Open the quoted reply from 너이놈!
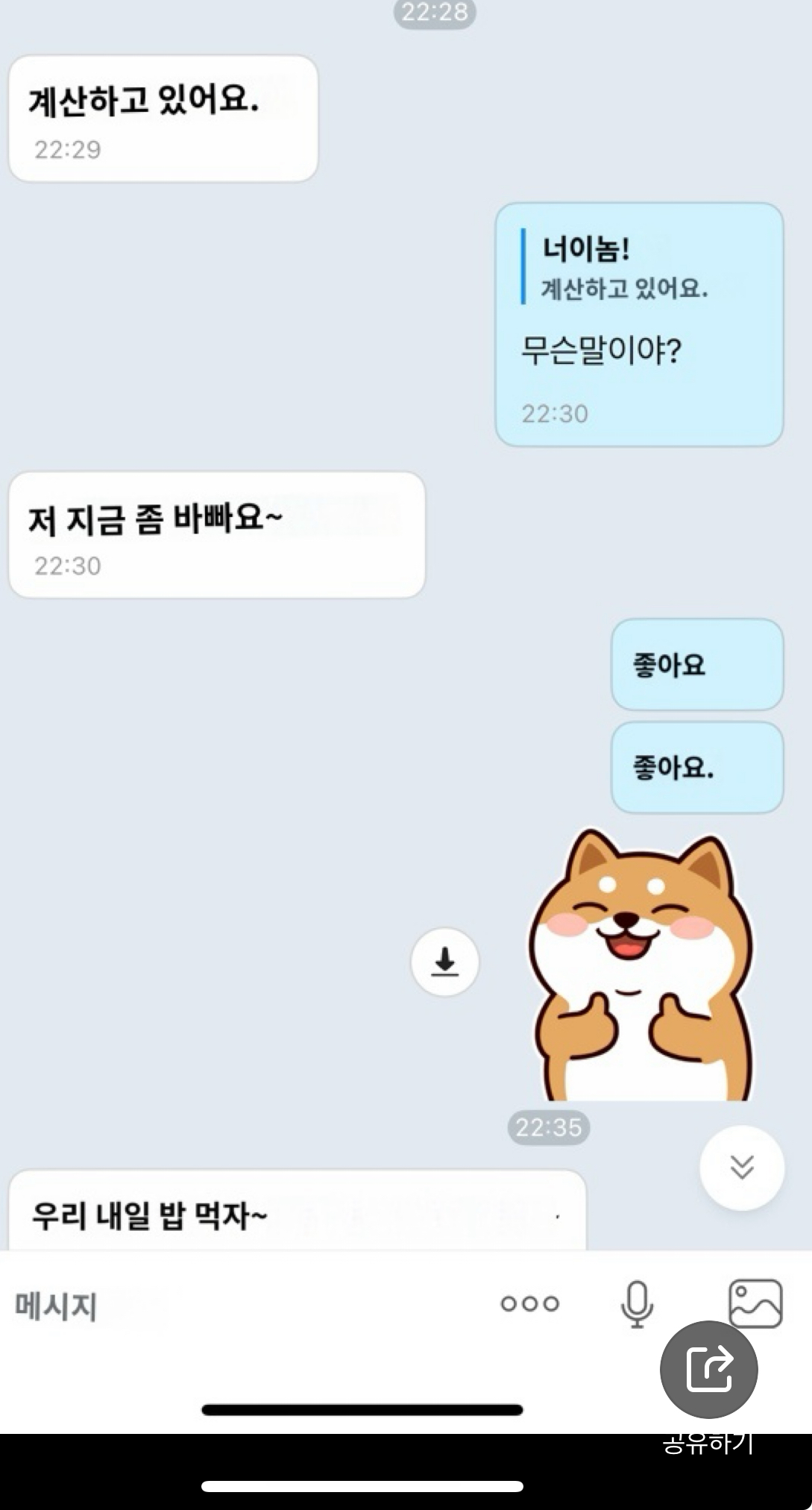The width and height of the screenshot is (812, 1510). click(x=623, y=267)
